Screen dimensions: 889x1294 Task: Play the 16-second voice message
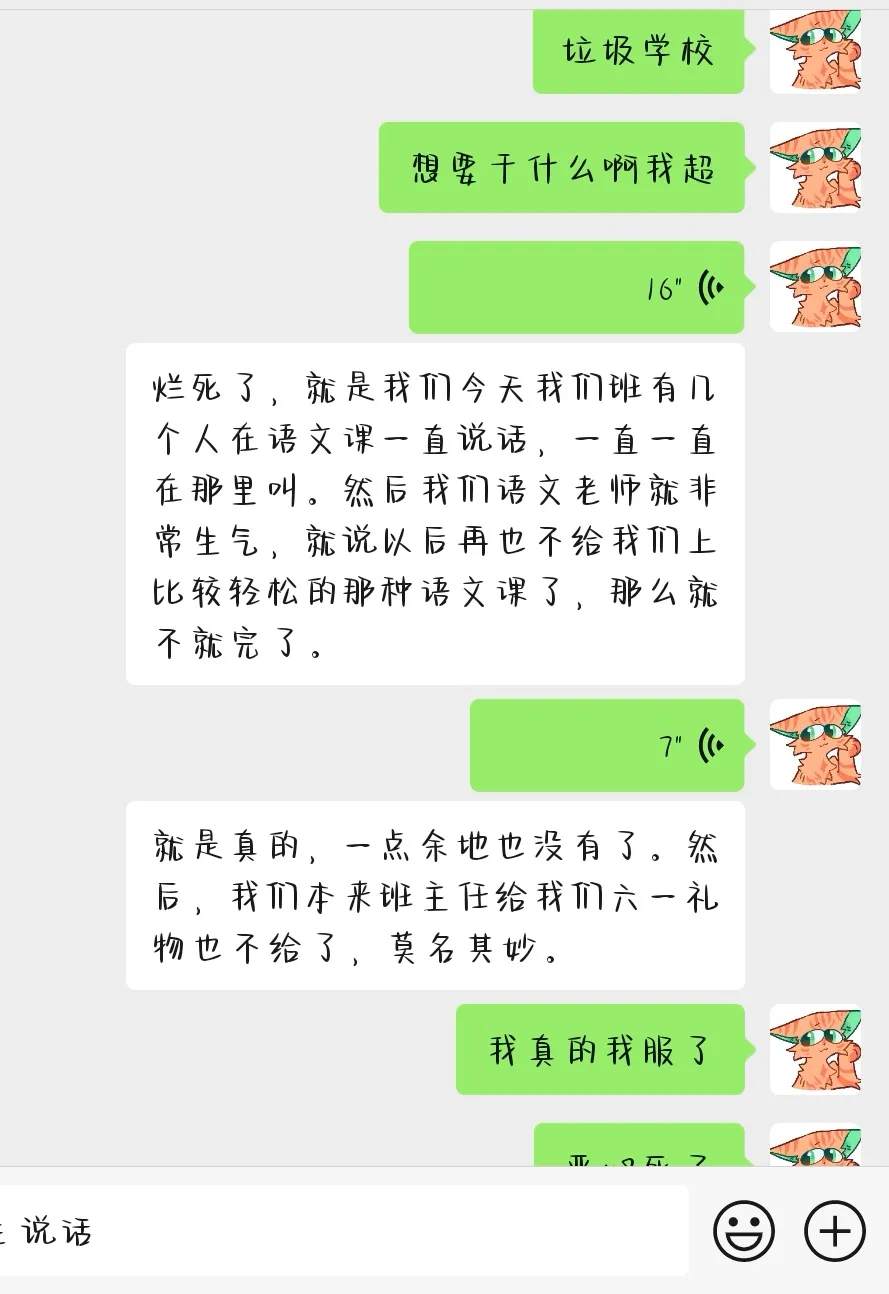tap(577, 288)
